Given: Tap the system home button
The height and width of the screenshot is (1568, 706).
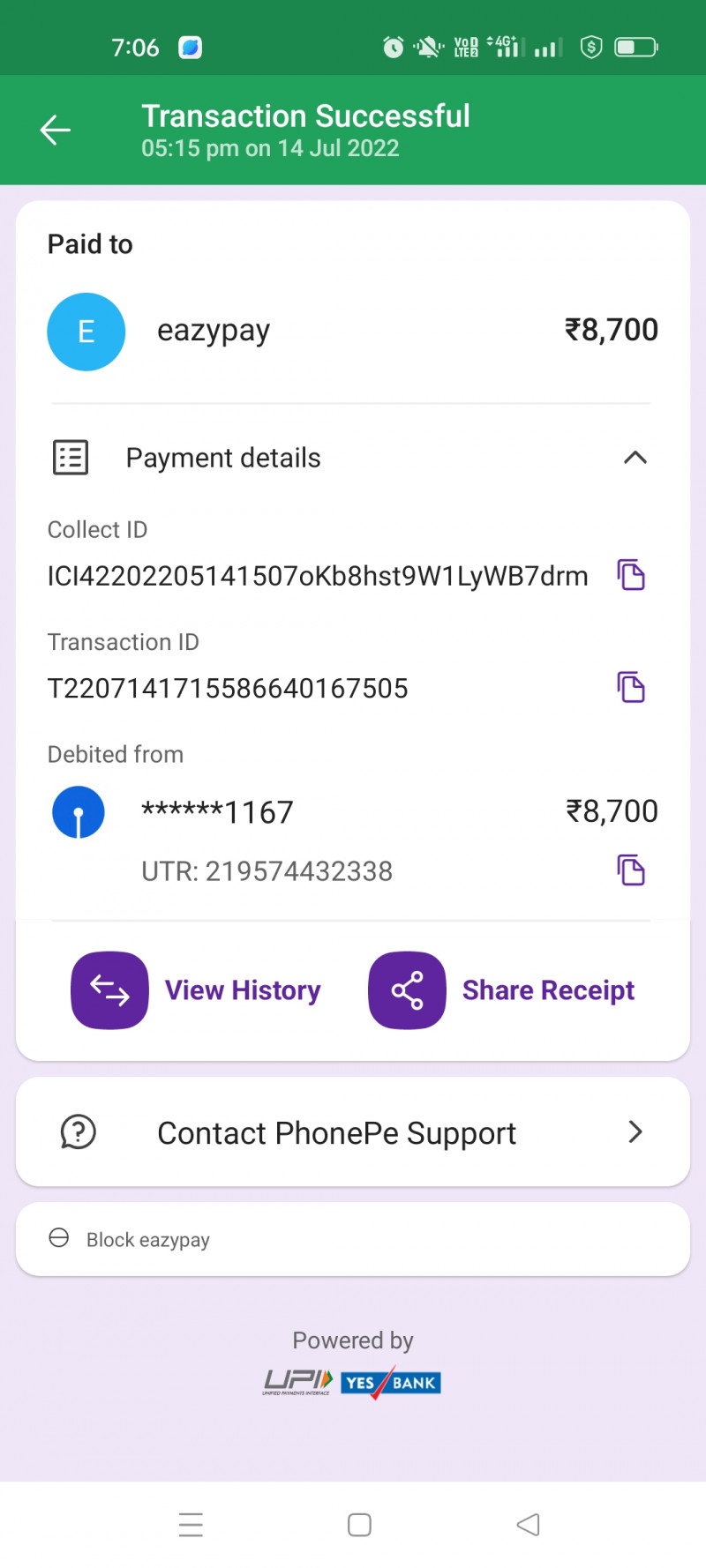Looking at the screenshot, I should click(359, 1525).
